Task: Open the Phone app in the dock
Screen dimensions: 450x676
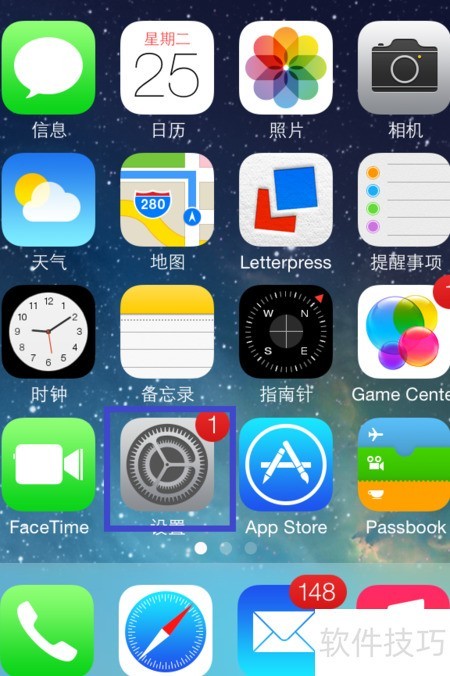Action: click(x=47, y=630)
